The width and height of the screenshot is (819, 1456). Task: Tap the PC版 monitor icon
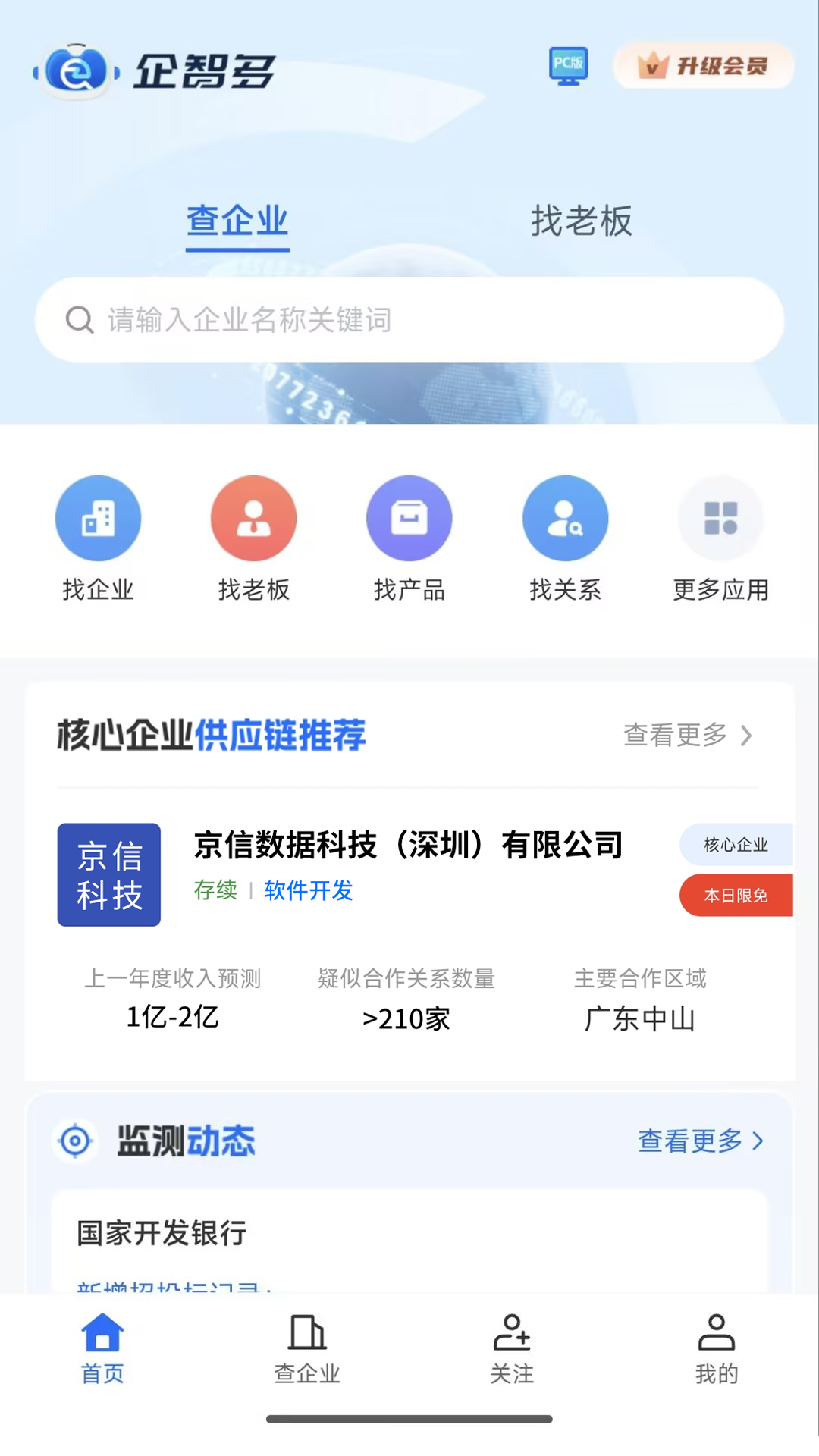point(568,66)
